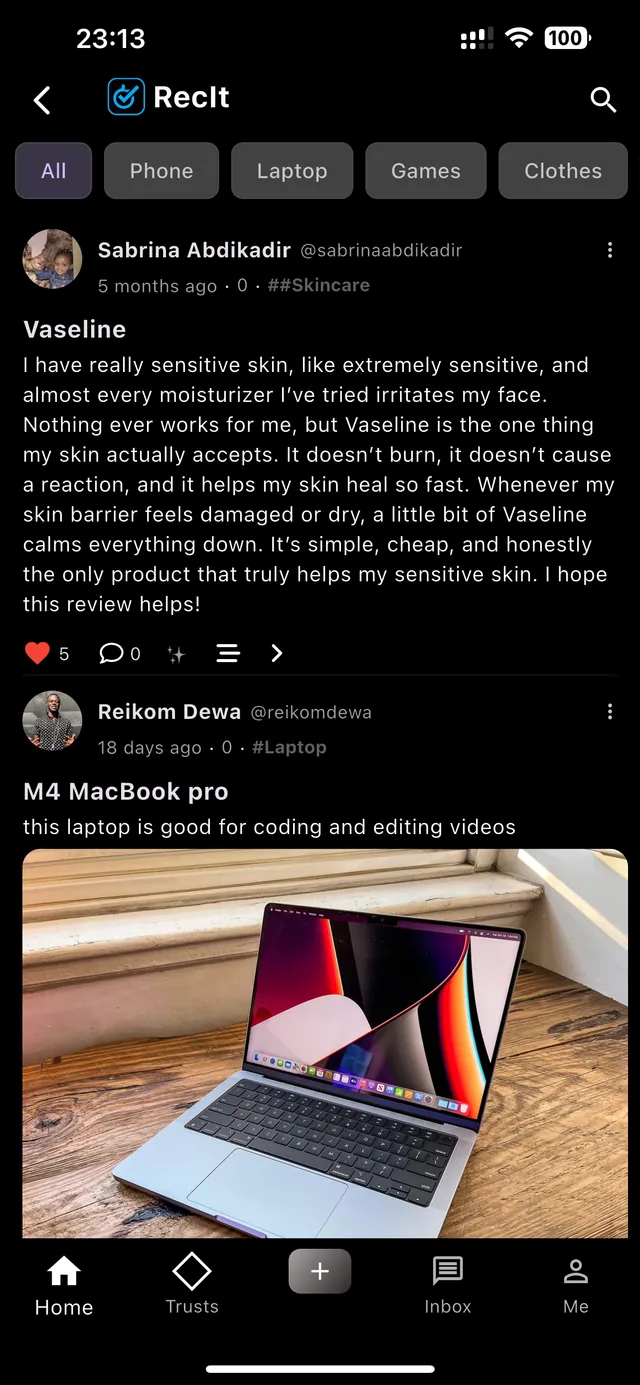
Task: Open the search icon
Action: click(603, 99)
